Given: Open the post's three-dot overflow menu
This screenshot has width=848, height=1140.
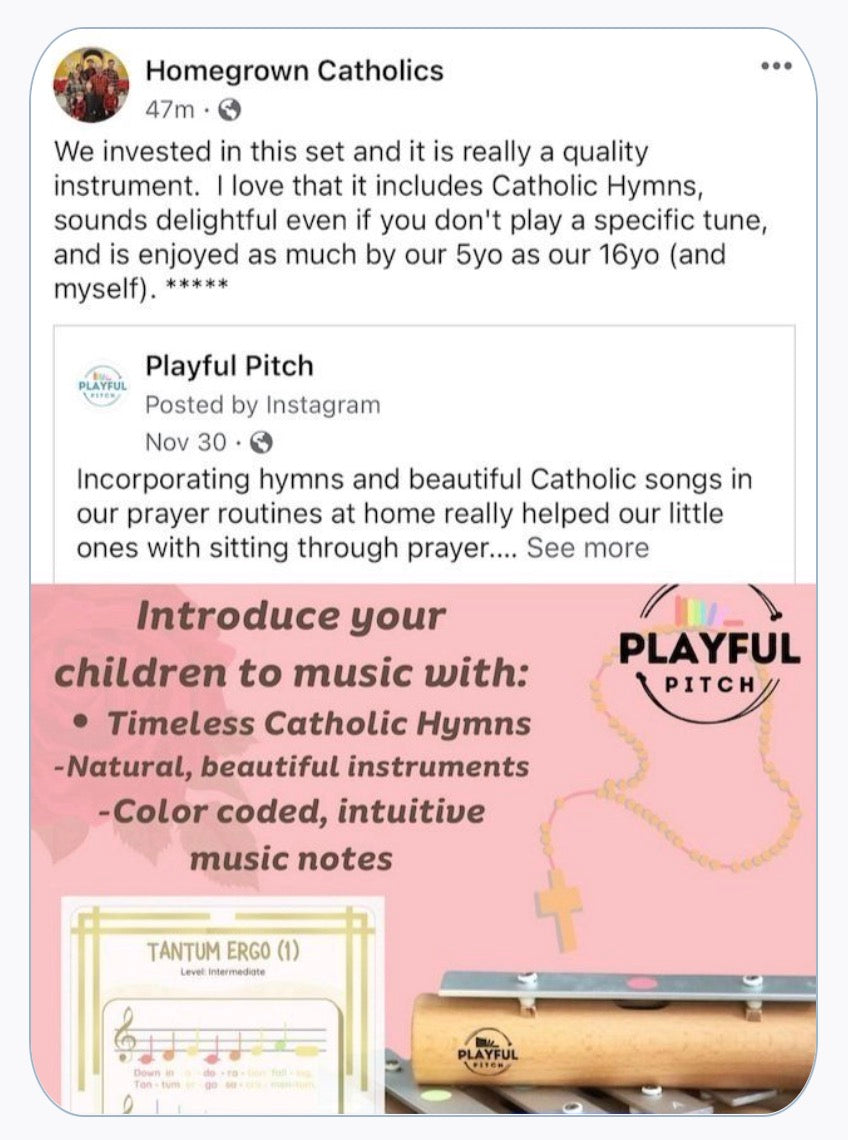Looking at the screenshot, I should coord(776,66).
